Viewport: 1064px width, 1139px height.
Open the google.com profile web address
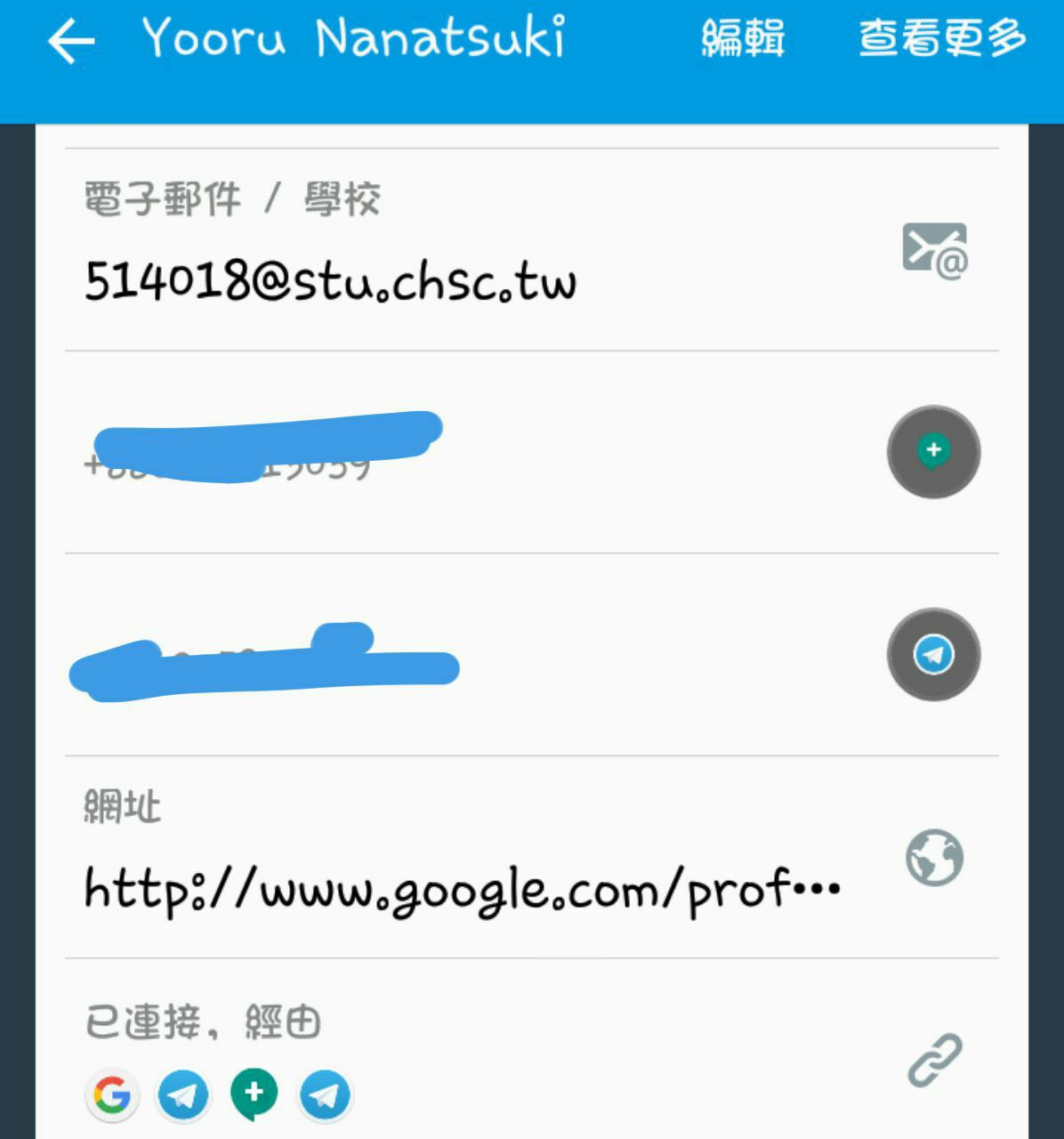[461, 890]
